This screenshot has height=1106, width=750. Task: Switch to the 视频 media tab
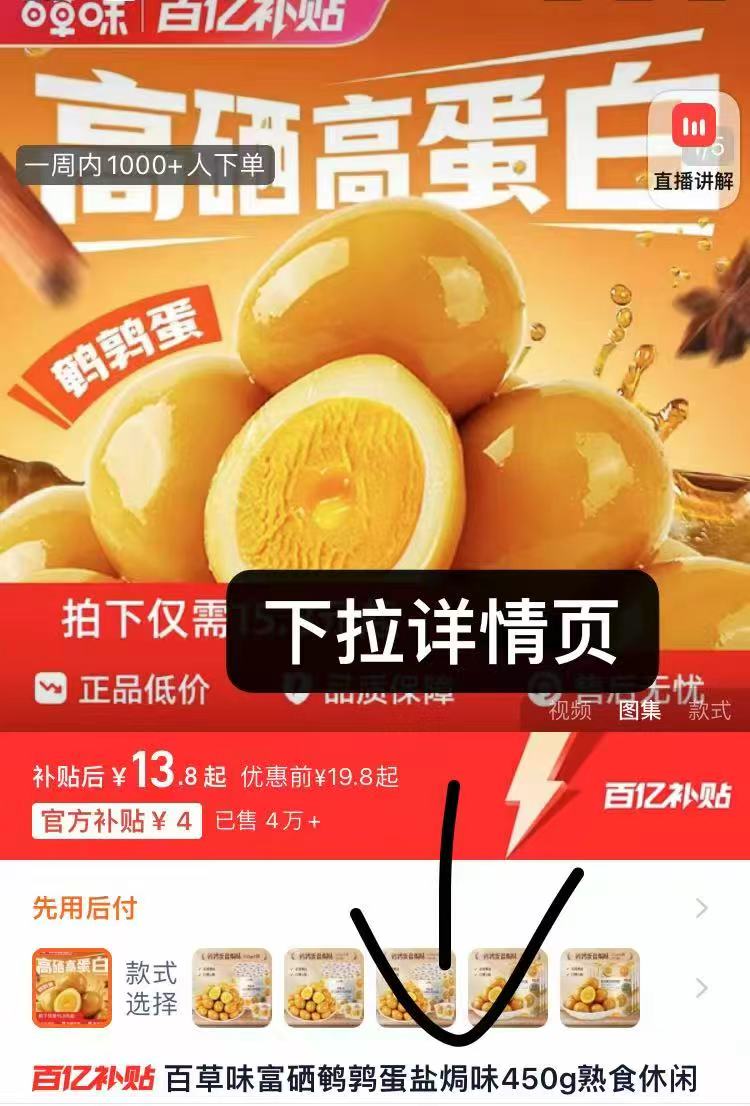click(570, 711)
